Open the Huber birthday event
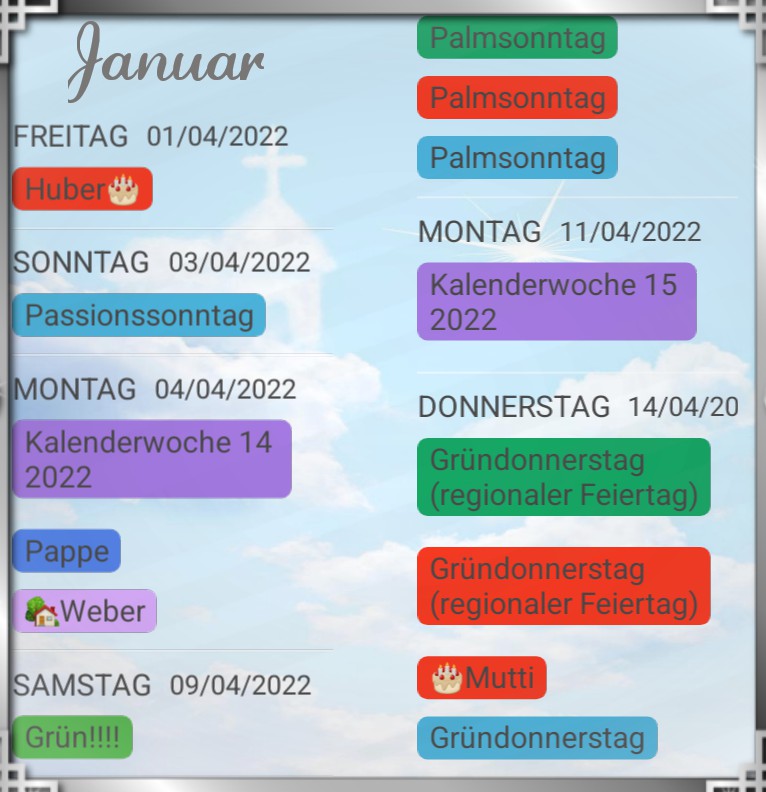 [x=82, y=189]
